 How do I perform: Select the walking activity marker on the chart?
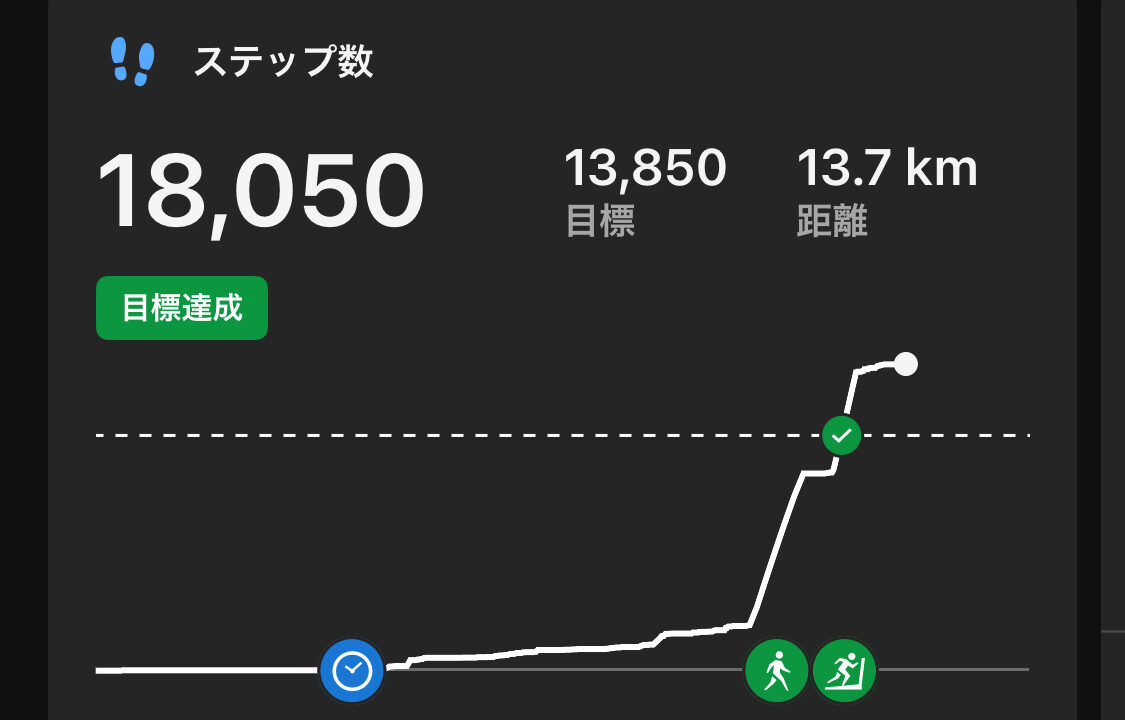pos(776,670)
